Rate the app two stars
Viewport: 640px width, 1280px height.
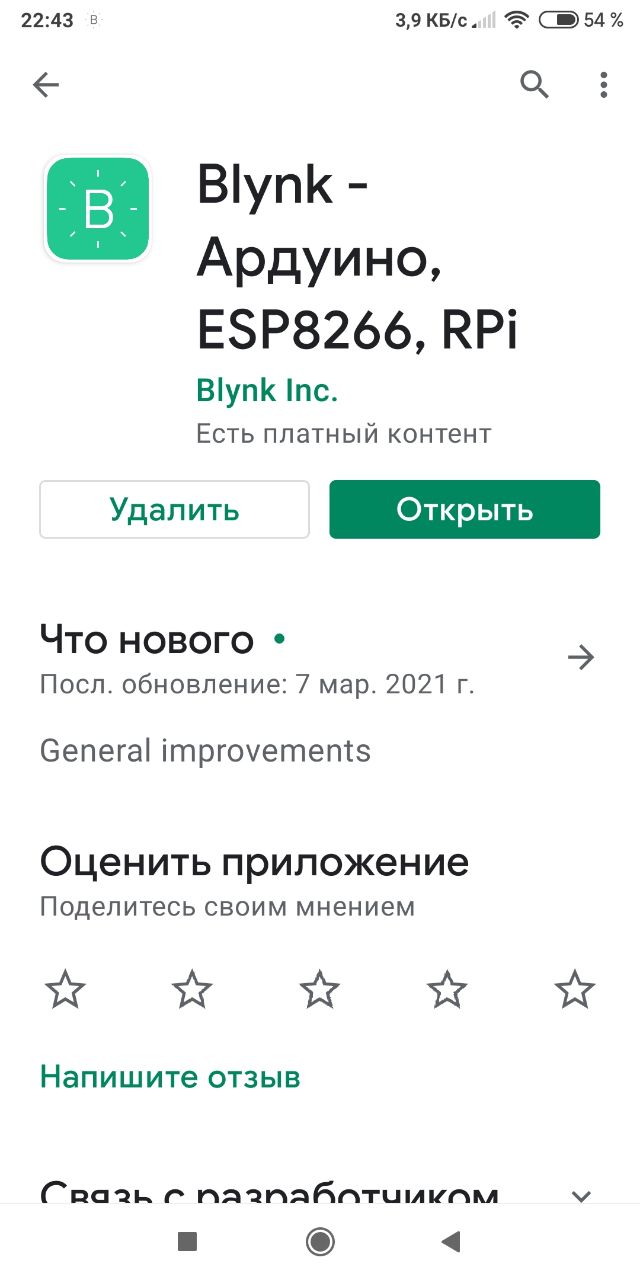(x=192, y=990)
